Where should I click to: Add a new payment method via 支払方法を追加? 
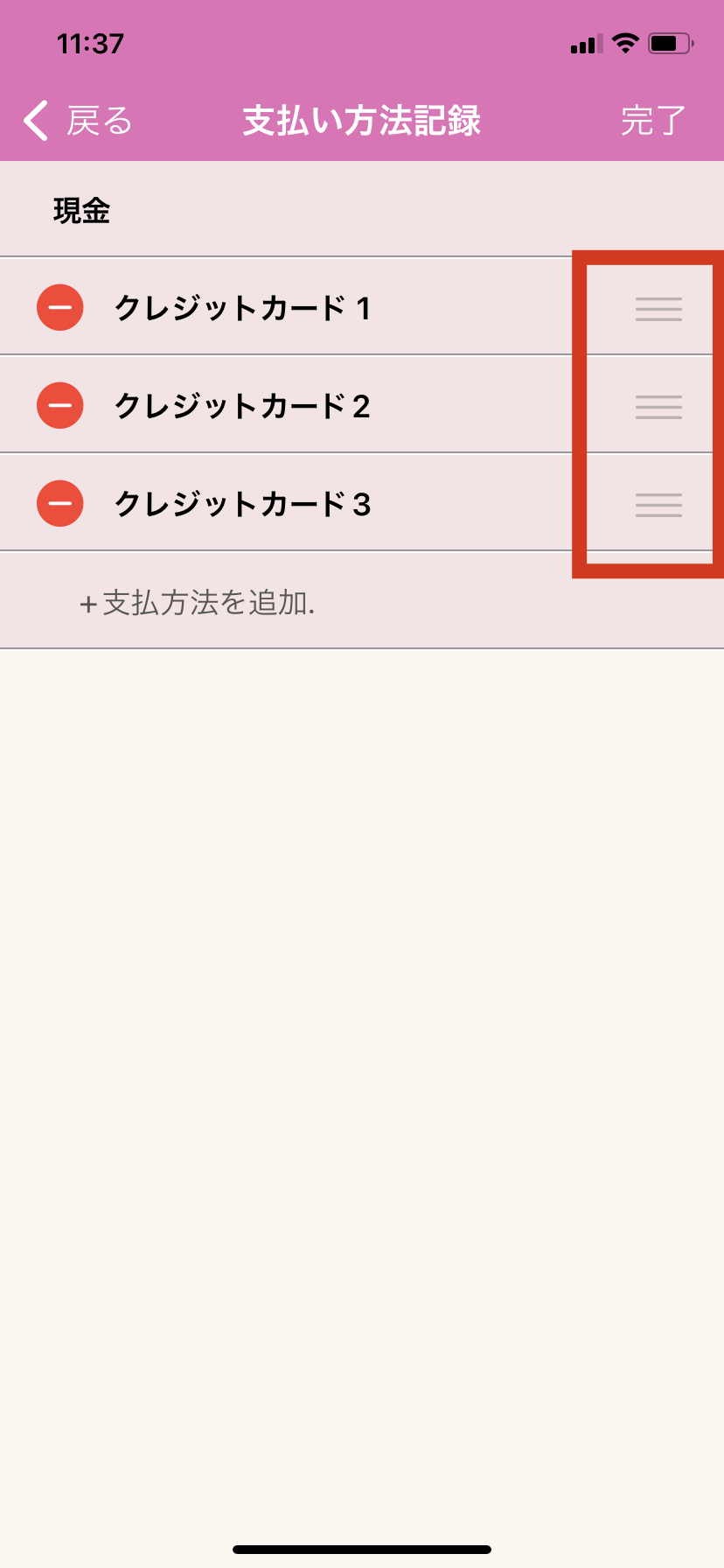tap(198, 603)
